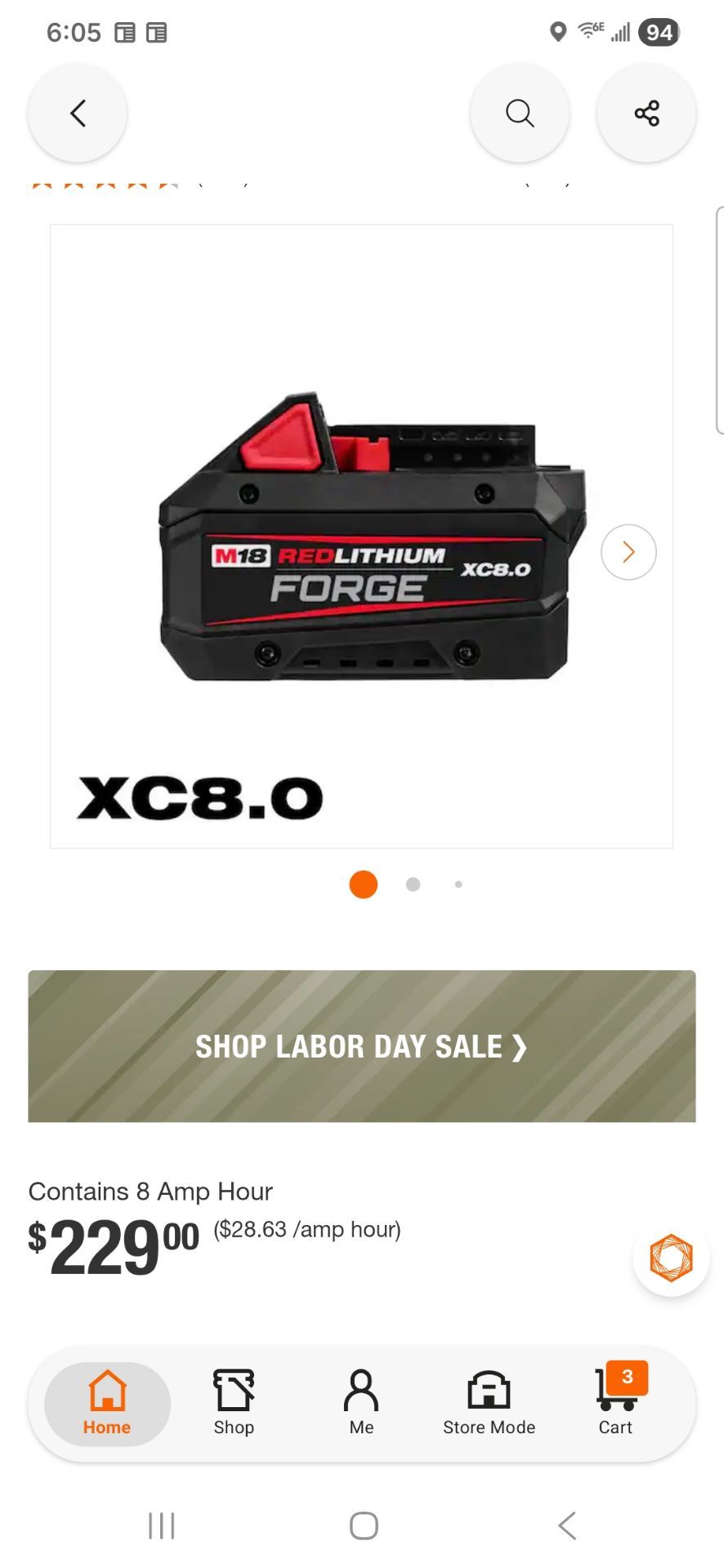Viewport: 724px width, 1568px height.
Task: Open the Shop Labor Day Sale banner
Action: tap(362, 1046)
